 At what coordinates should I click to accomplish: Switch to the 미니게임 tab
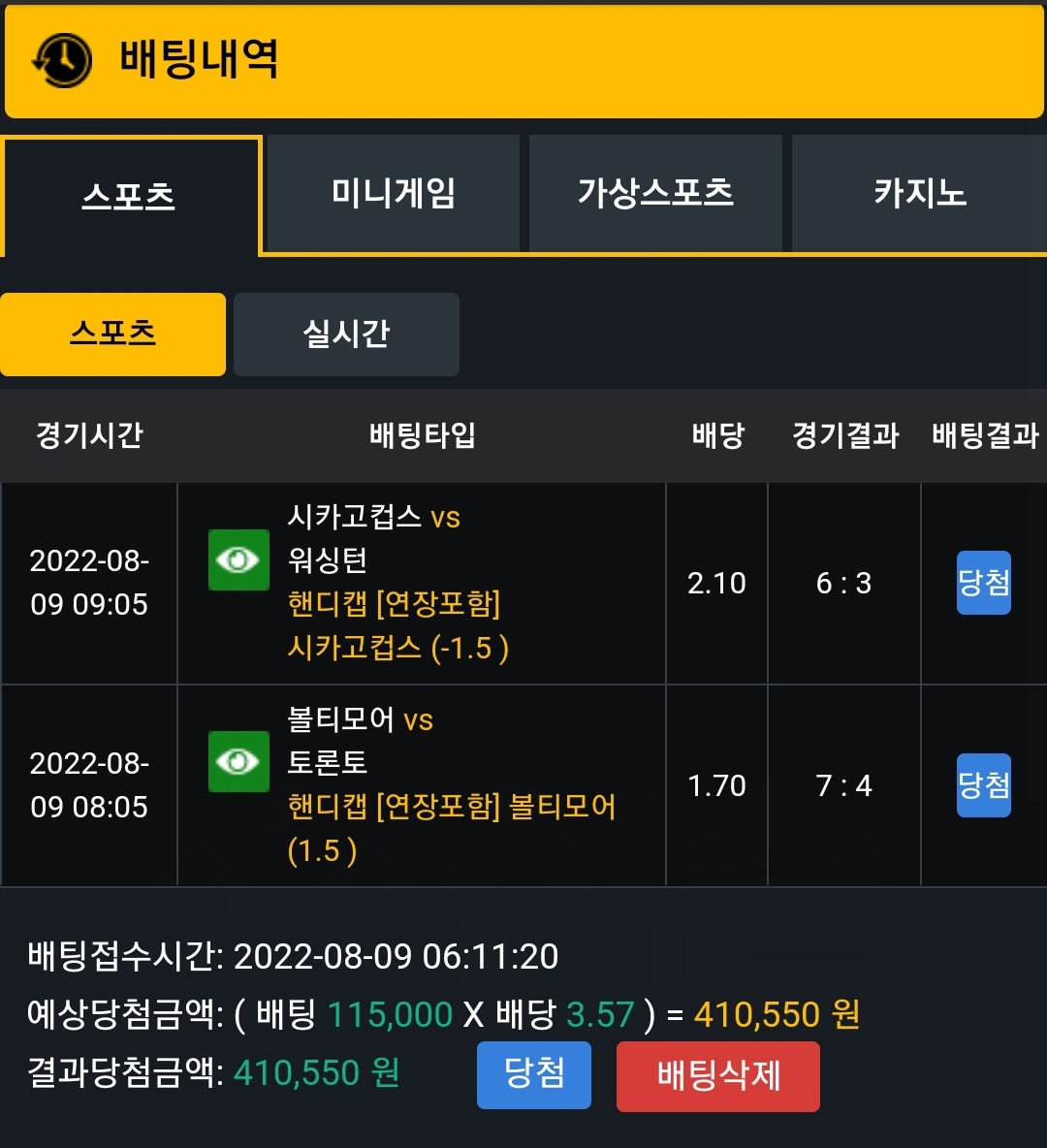coord(394,193)
